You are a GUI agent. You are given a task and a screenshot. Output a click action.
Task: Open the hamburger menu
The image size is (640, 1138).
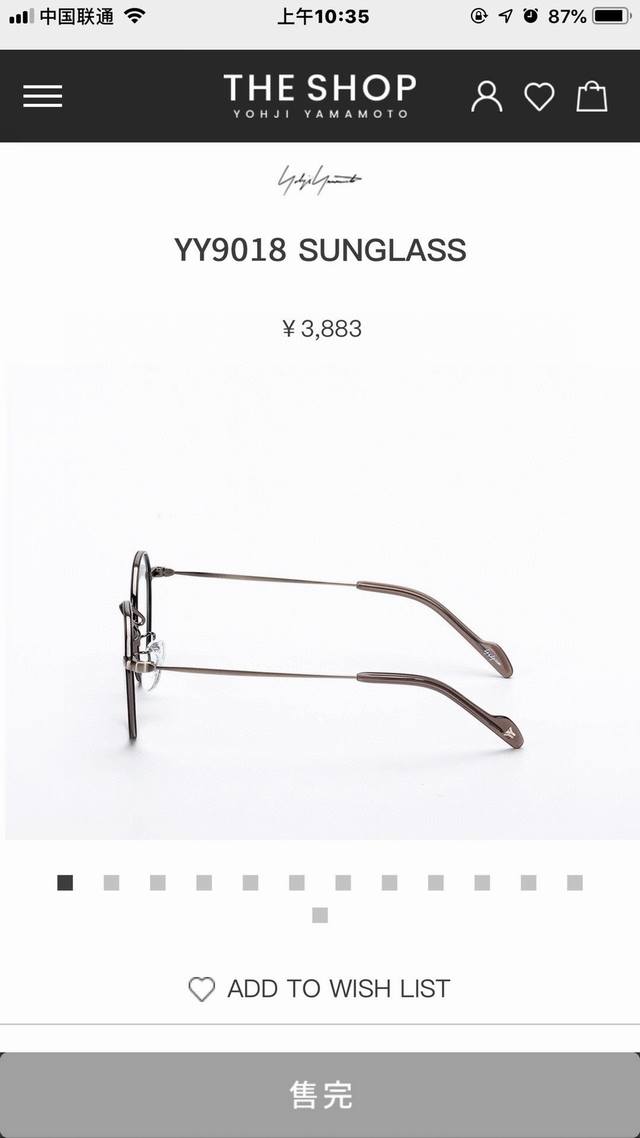[43, 96]
